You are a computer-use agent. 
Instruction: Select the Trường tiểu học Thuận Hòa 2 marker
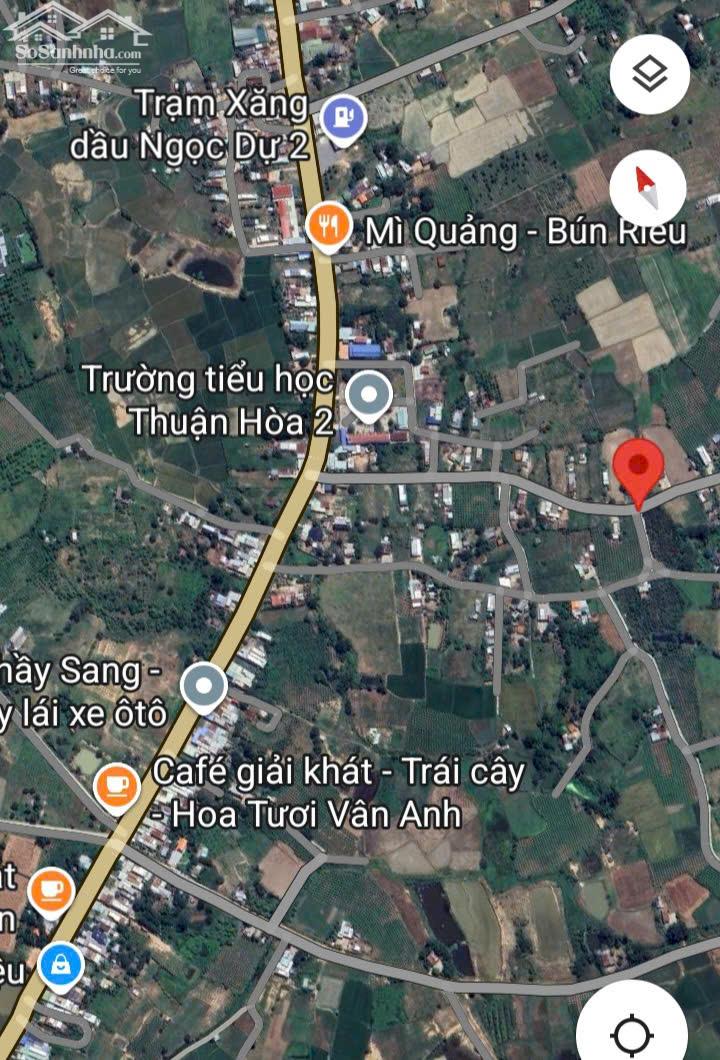(368, 393)
